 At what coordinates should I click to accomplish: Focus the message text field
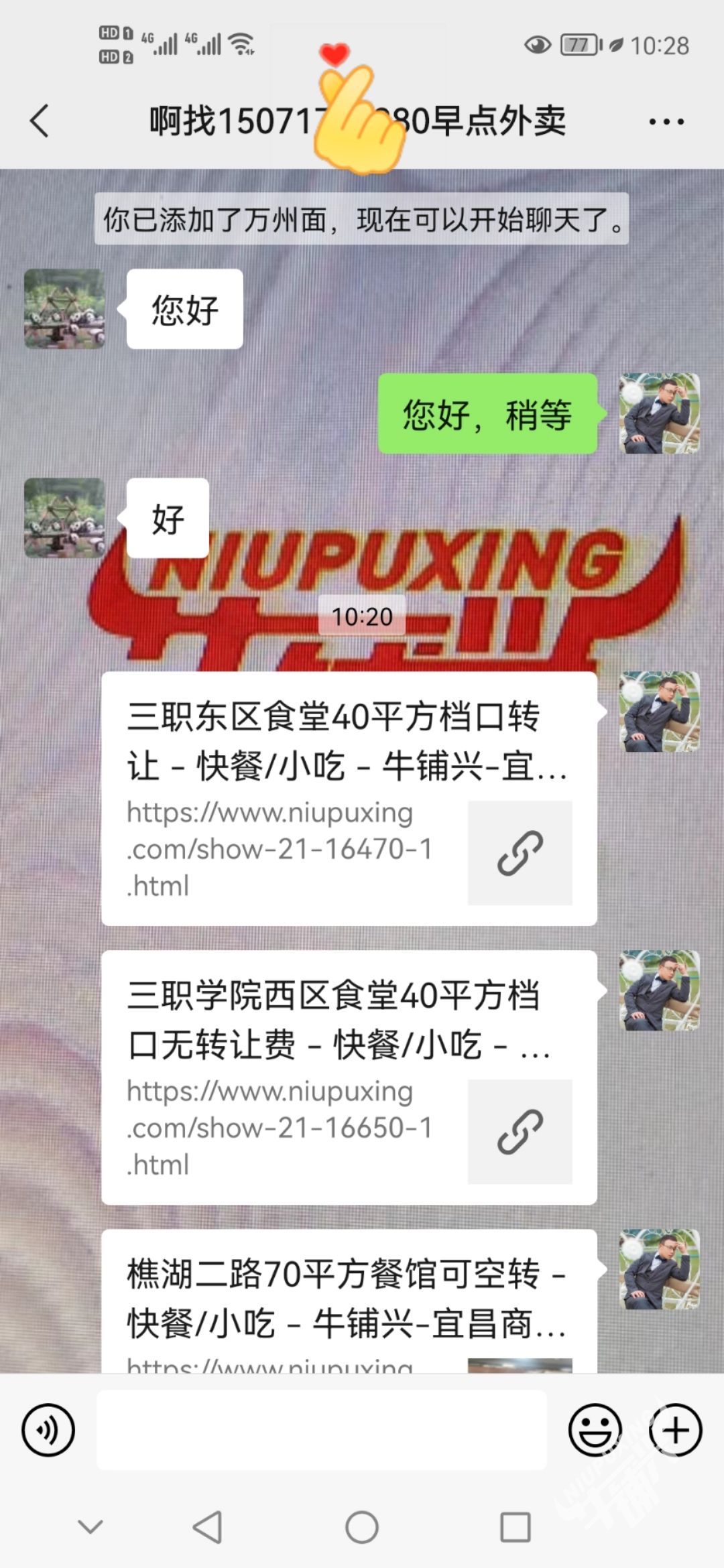click(x=322, y=1430)
